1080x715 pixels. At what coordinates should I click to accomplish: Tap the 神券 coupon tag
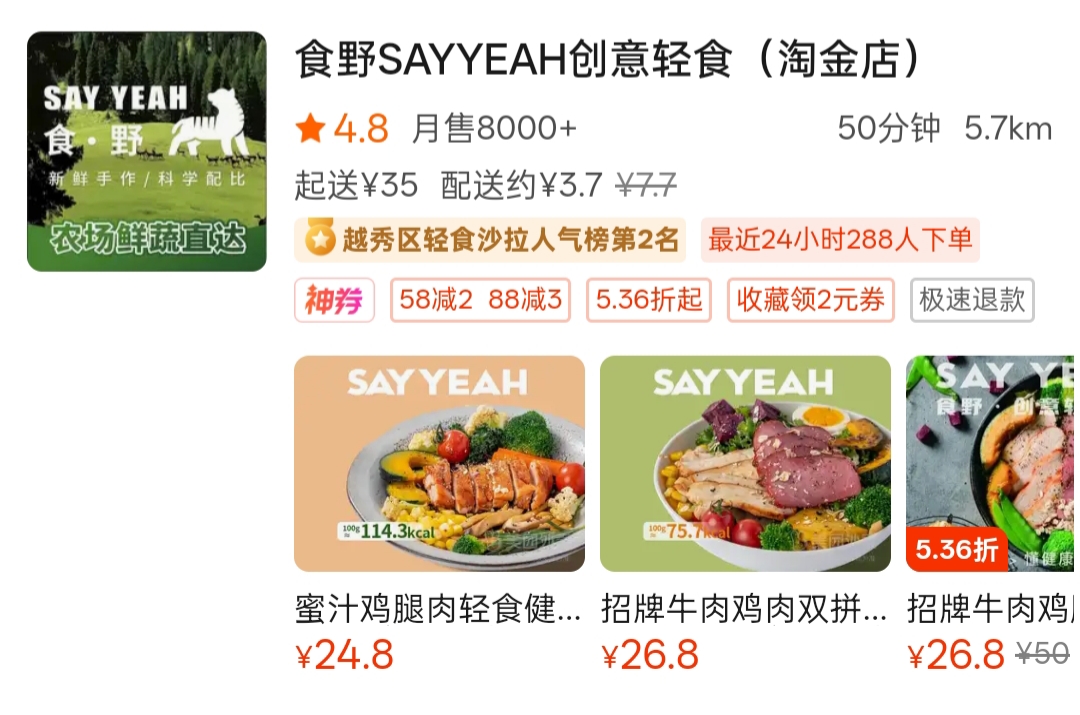pyautogui.click(x=334, y=301)
